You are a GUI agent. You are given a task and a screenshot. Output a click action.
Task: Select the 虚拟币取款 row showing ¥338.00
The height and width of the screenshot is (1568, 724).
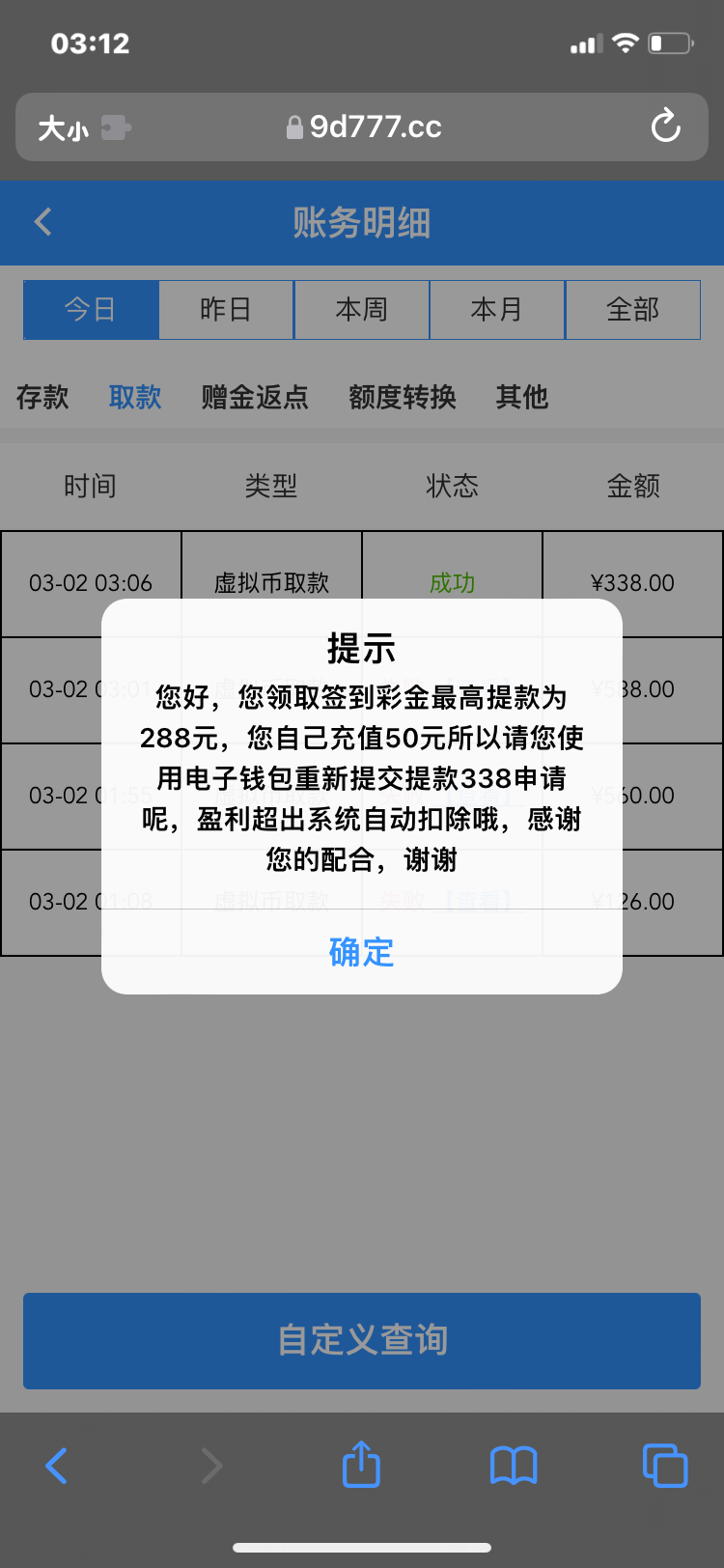coord(271,583)
